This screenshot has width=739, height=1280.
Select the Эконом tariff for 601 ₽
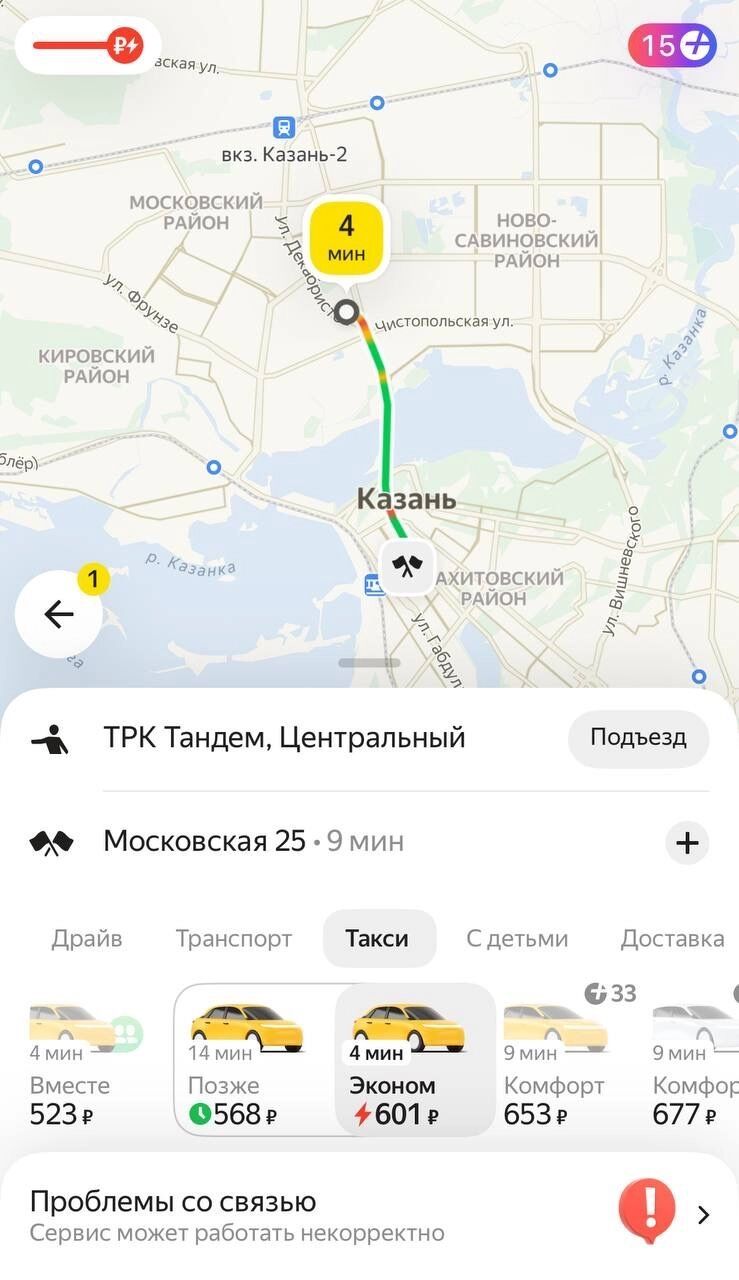(x=412, y=1062)
